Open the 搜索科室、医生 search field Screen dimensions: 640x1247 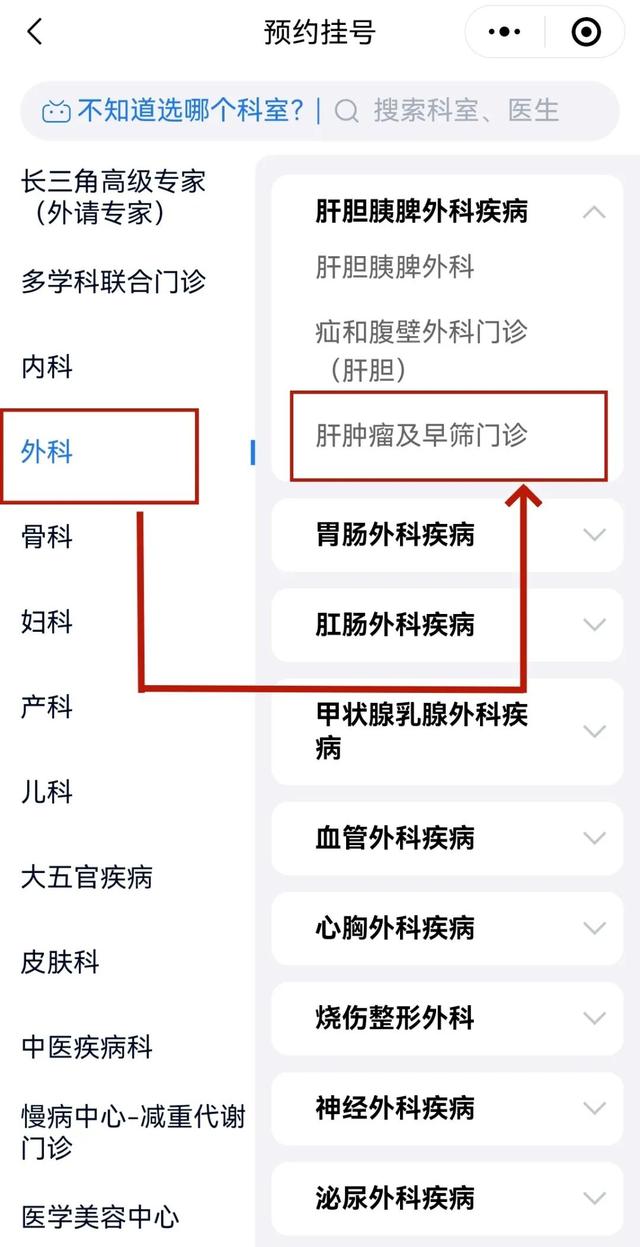point(465,110)
